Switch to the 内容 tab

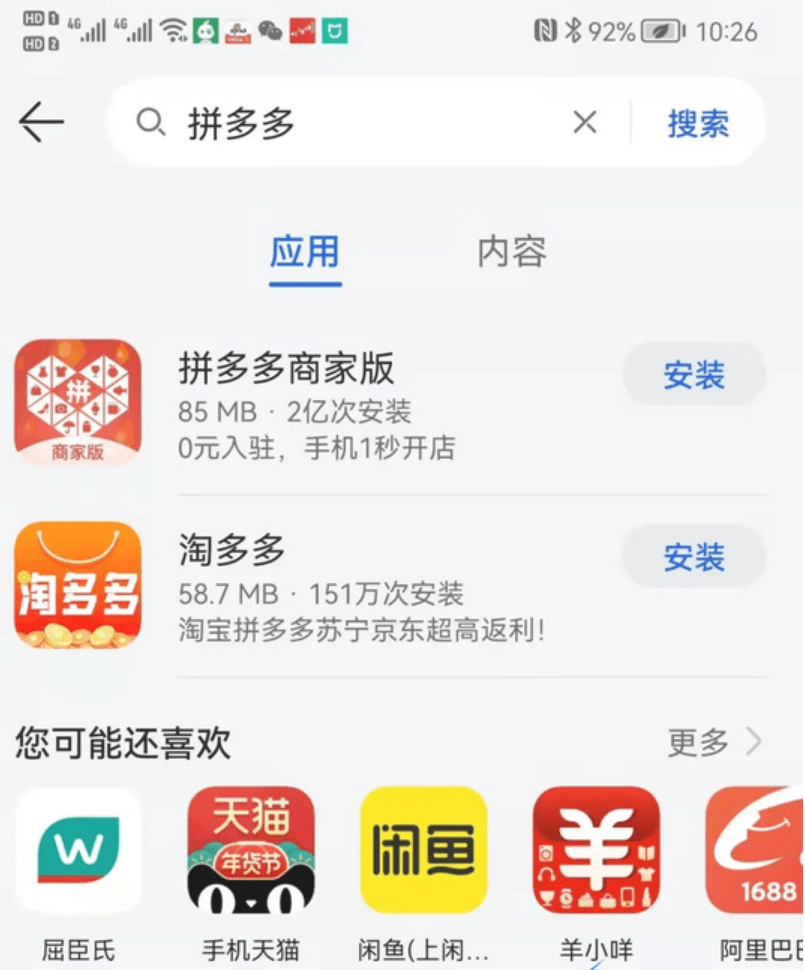[512, 252]
